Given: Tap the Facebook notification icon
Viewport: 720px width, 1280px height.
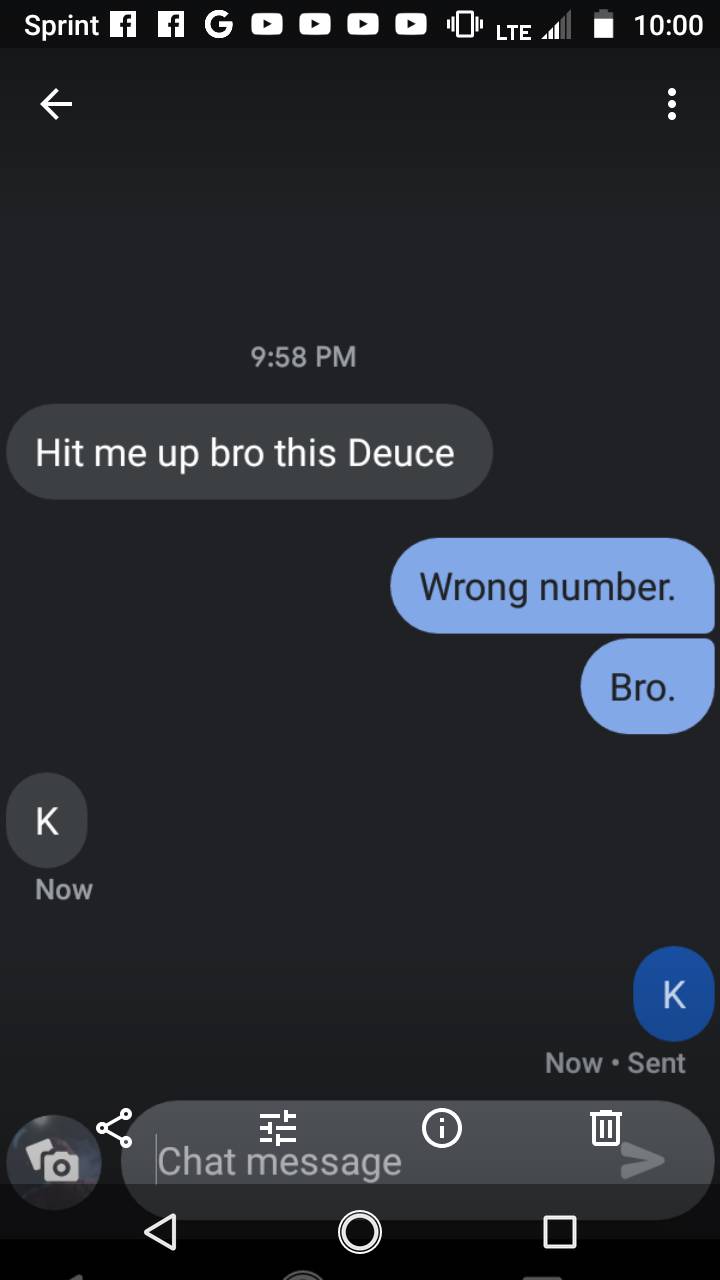Looking at the screenshot, I should point(123,25).
